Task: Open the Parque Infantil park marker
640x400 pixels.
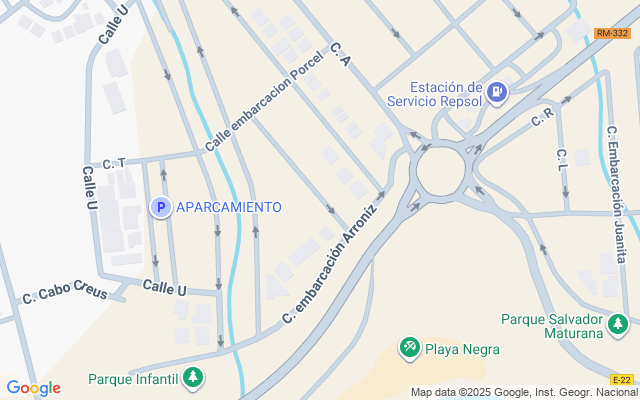Action: coord(191,378)
